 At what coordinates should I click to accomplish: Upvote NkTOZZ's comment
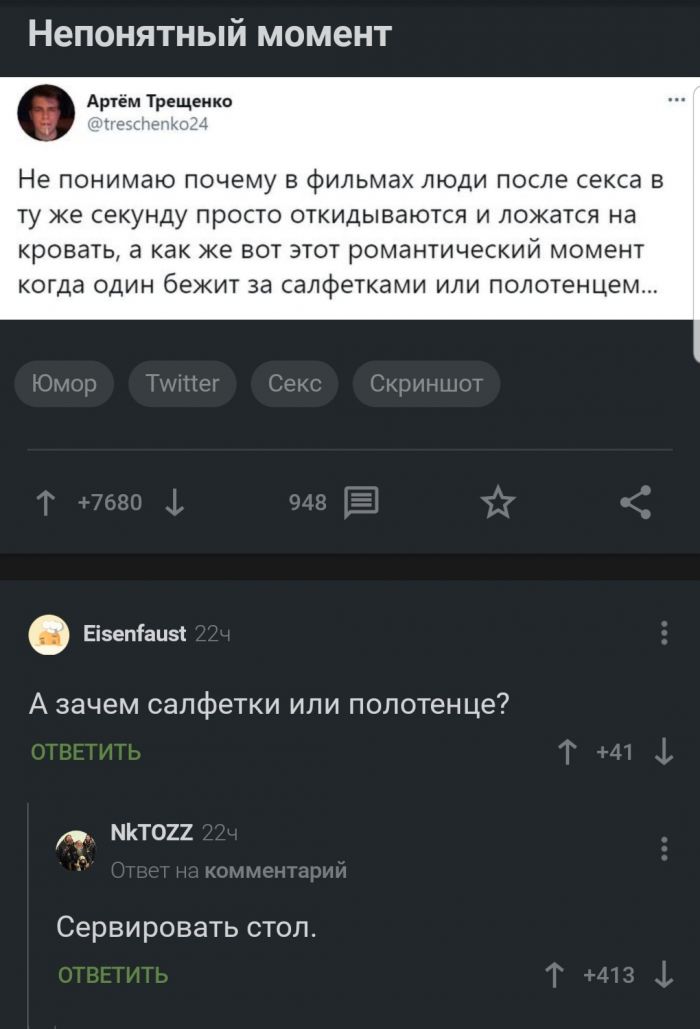pyautogui.click(x=554, y=975)
